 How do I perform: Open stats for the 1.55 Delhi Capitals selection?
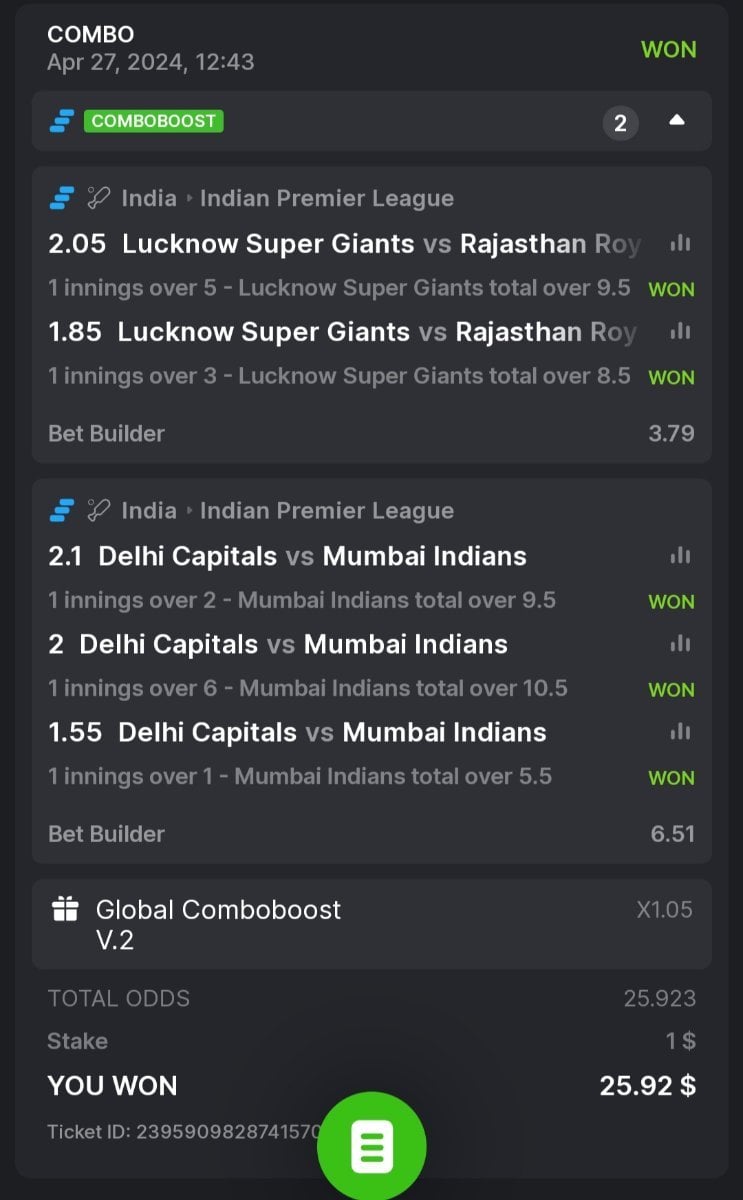[681, 732]
